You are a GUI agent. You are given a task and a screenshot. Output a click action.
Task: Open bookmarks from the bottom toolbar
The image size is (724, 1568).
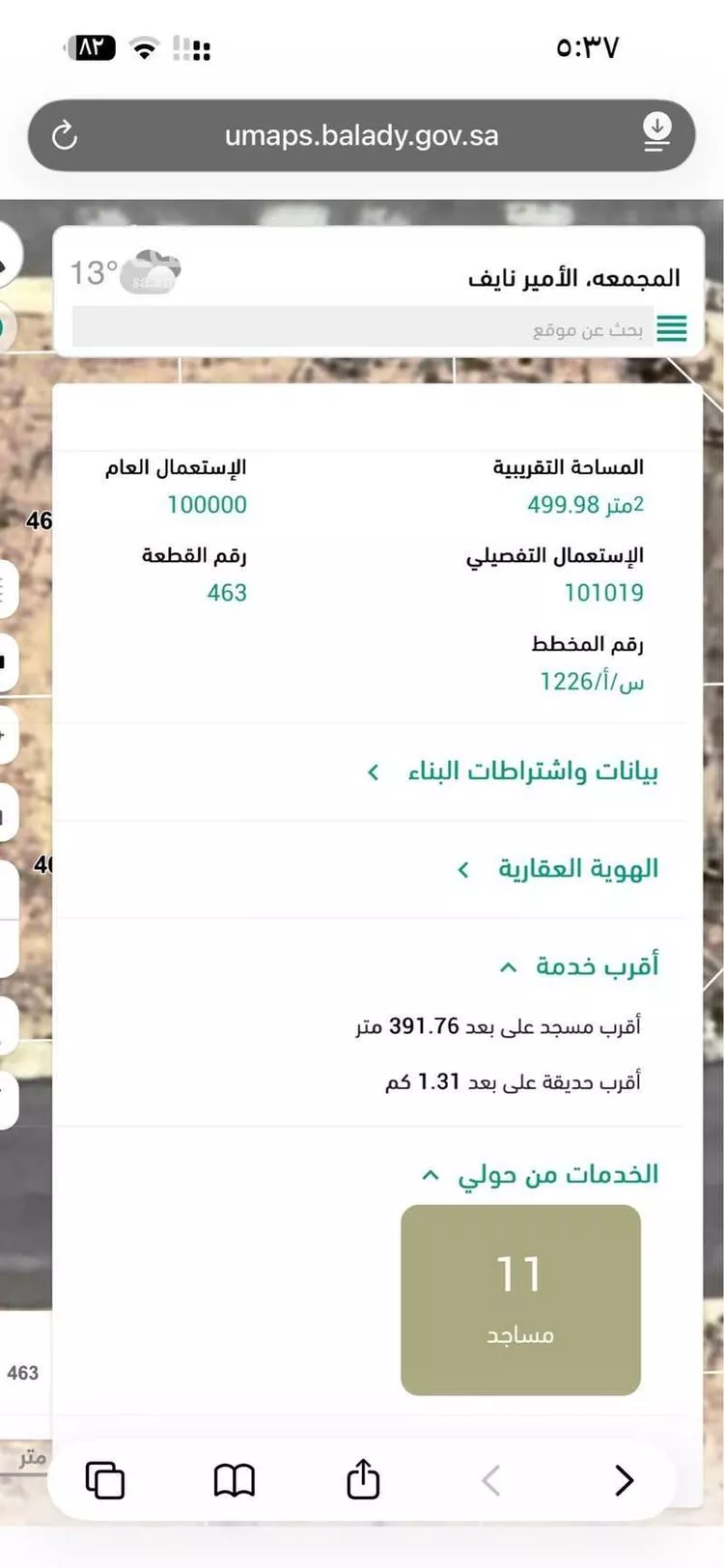pyautogui.click(x=234, y=1479)
